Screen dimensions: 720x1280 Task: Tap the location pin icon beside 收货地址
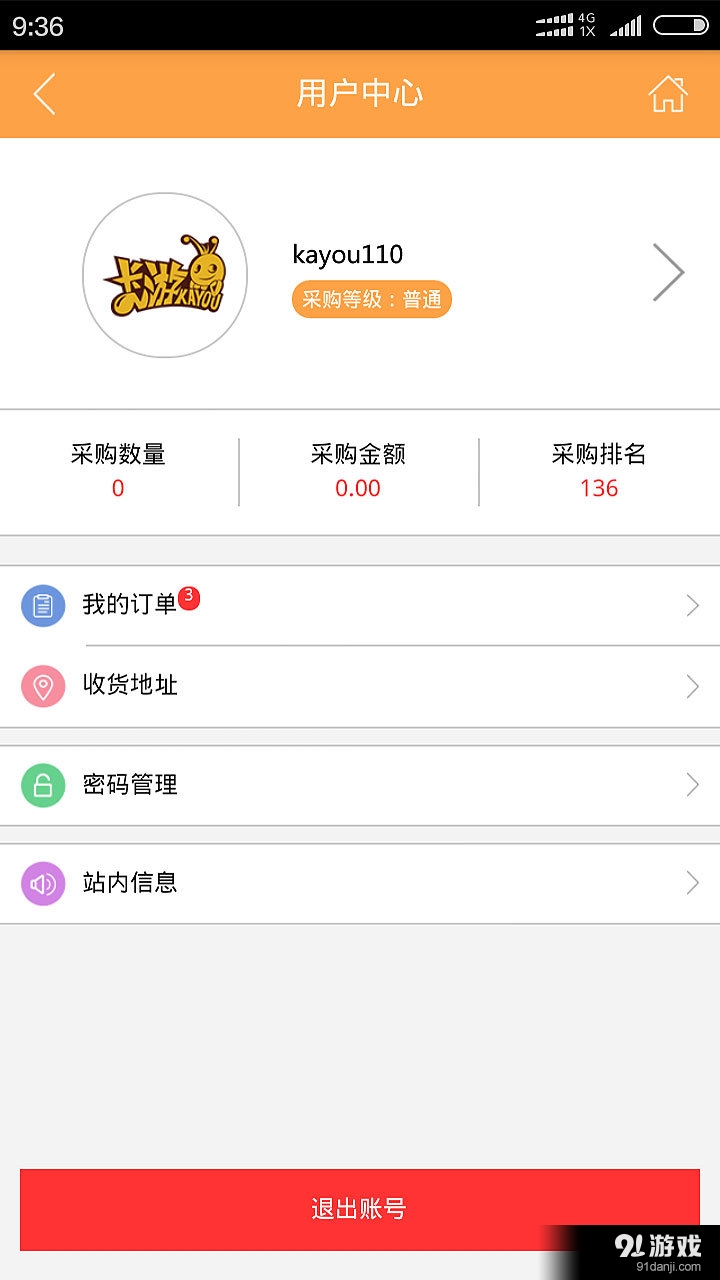tap(42, 686)
